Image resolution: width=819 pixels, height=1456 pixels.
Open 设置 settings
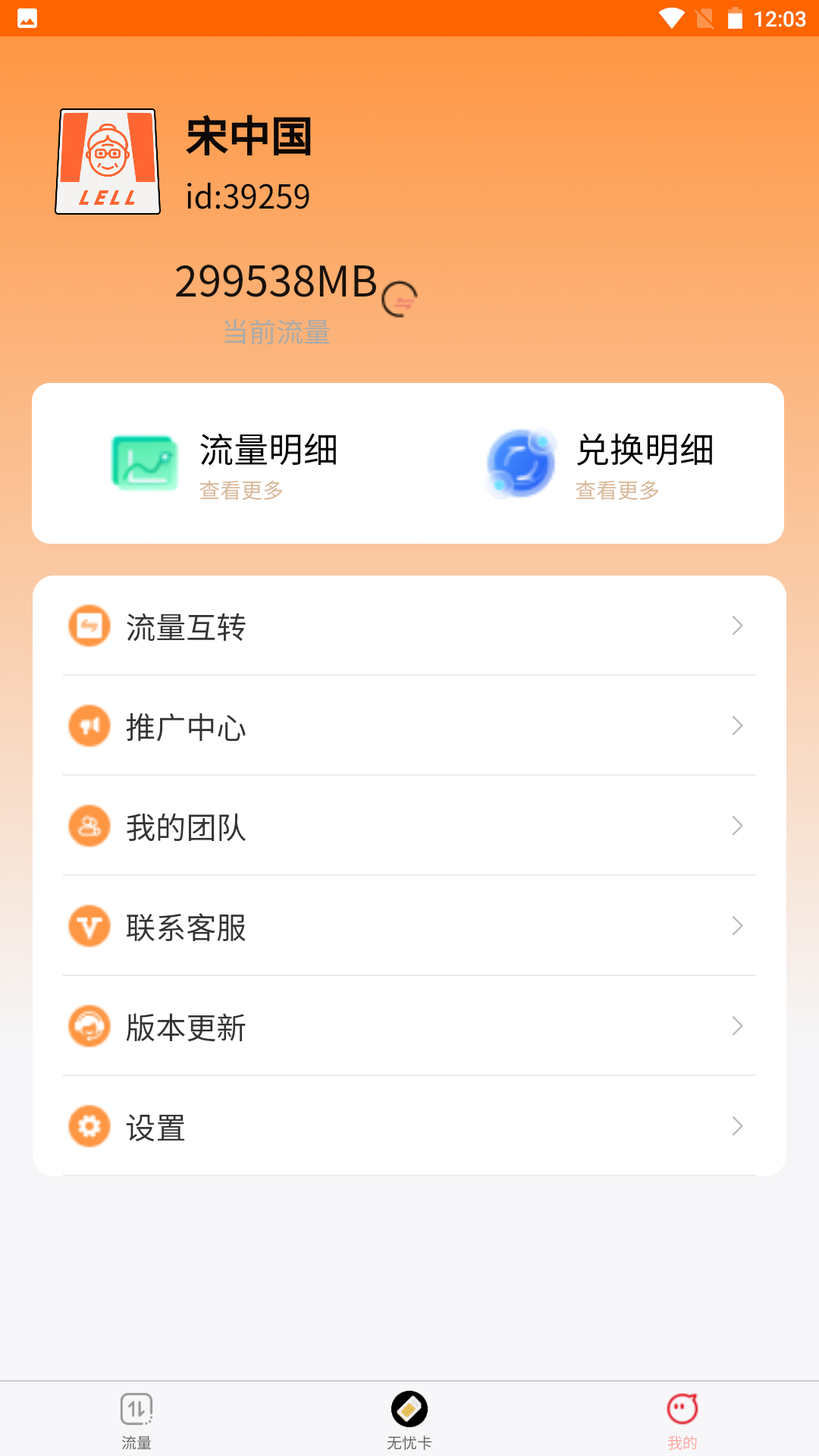click(x=409, y=1127)
